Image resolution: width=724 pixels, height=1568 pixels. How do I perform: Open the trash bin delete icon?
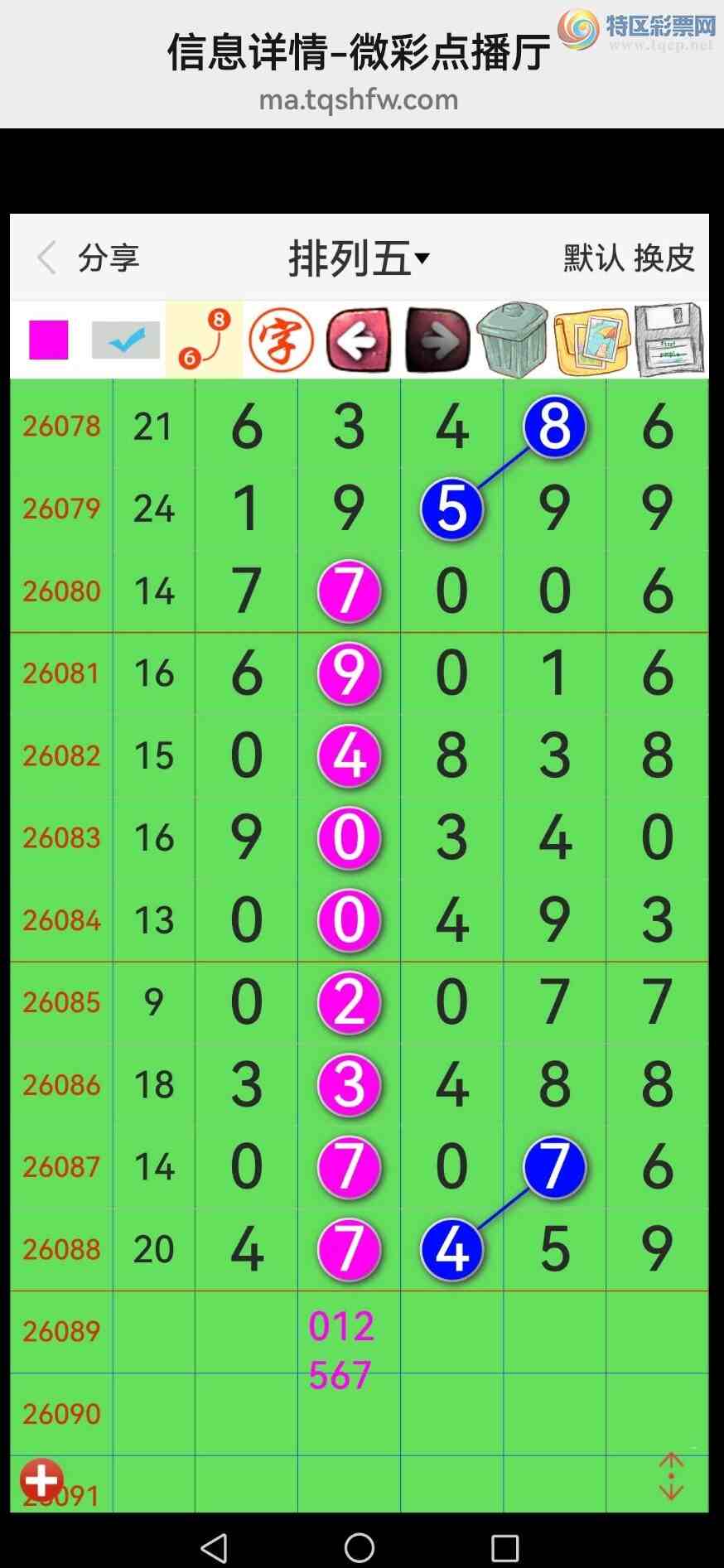(514, 340)
